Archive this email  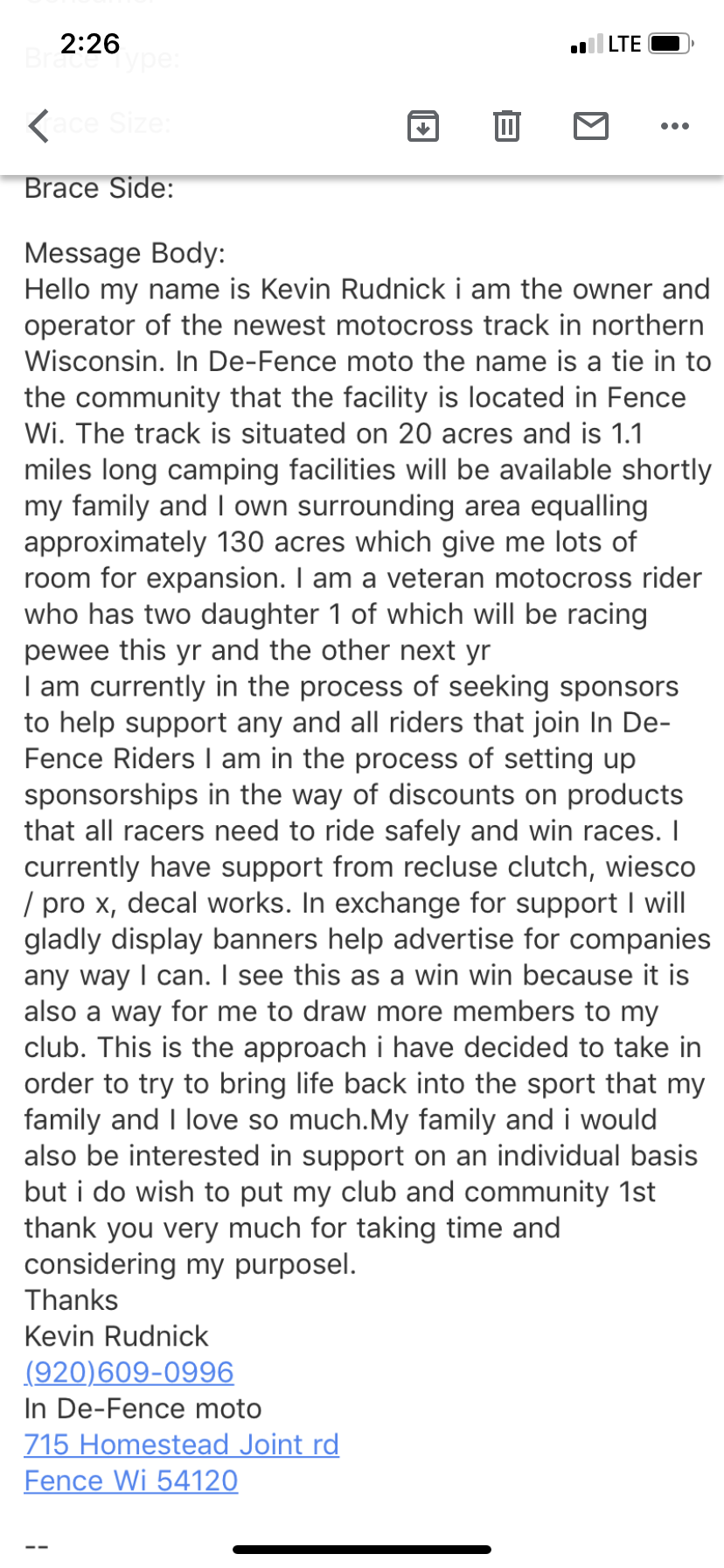click(423, 126)
